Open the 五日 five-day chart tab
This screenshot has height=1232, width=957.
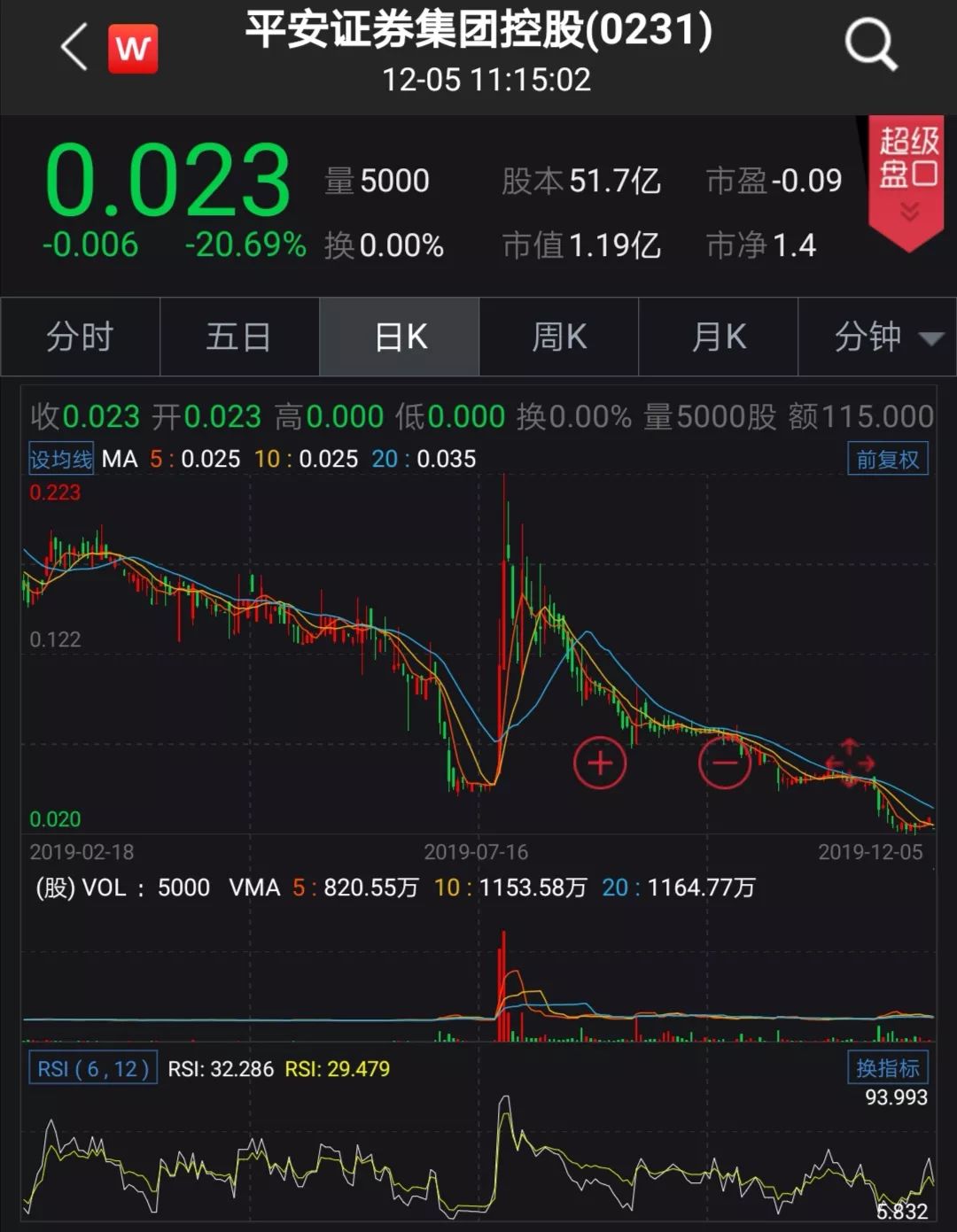click(239, 337)
